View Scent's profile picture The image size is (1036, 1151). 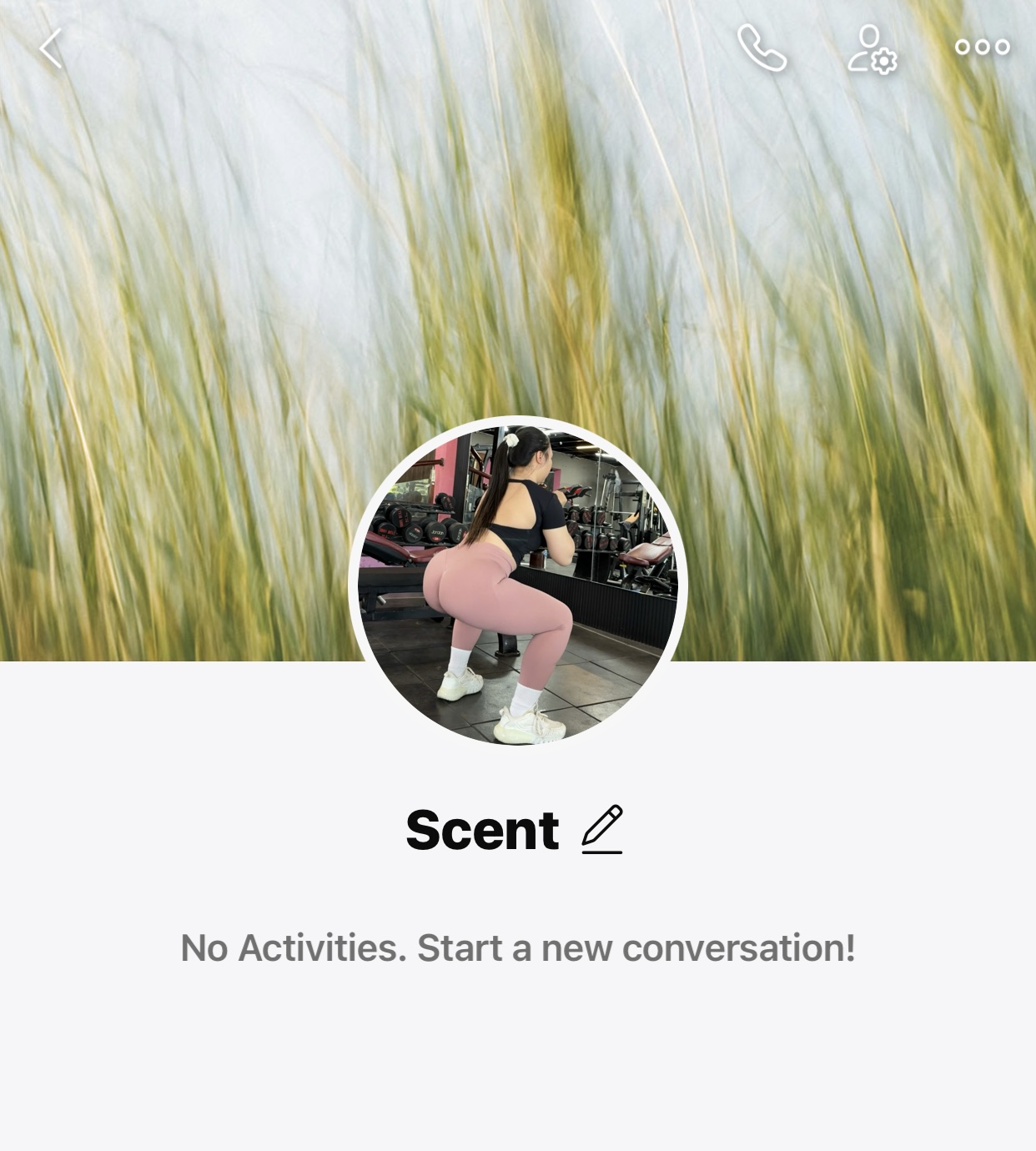517,582
